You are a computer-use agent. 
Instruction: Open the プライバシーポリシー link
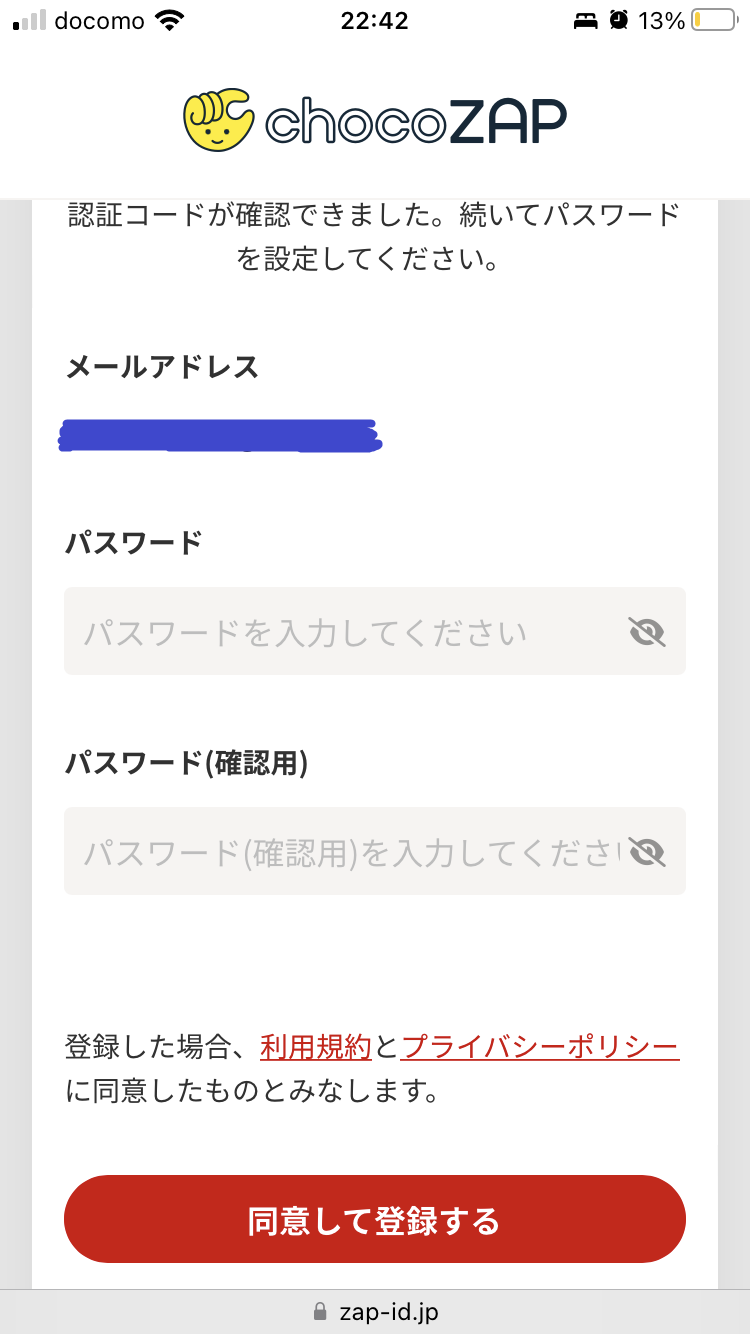pyautogui.click(x=540, y=1048)
